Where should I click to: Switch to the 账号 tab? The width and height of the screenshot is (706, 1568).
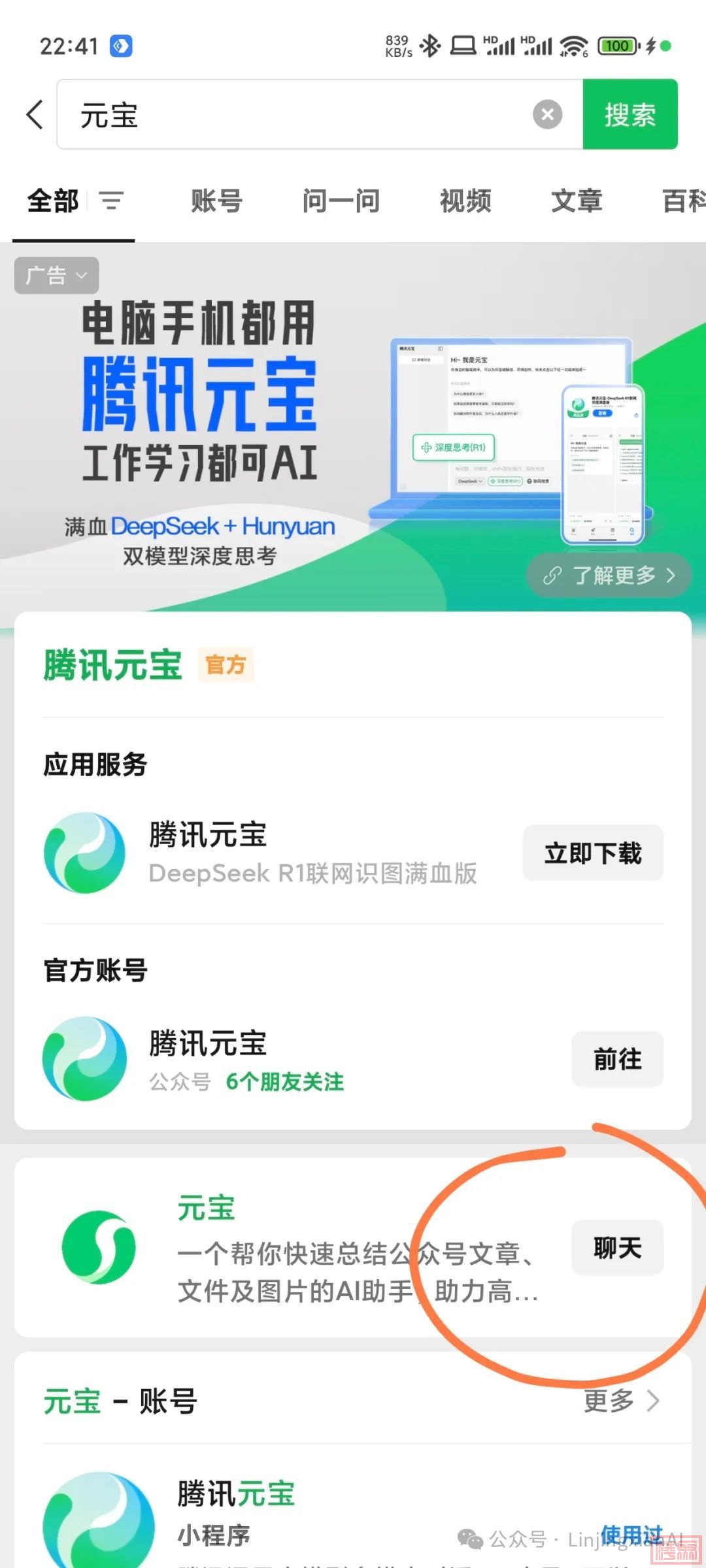click(x=216, y=201)
